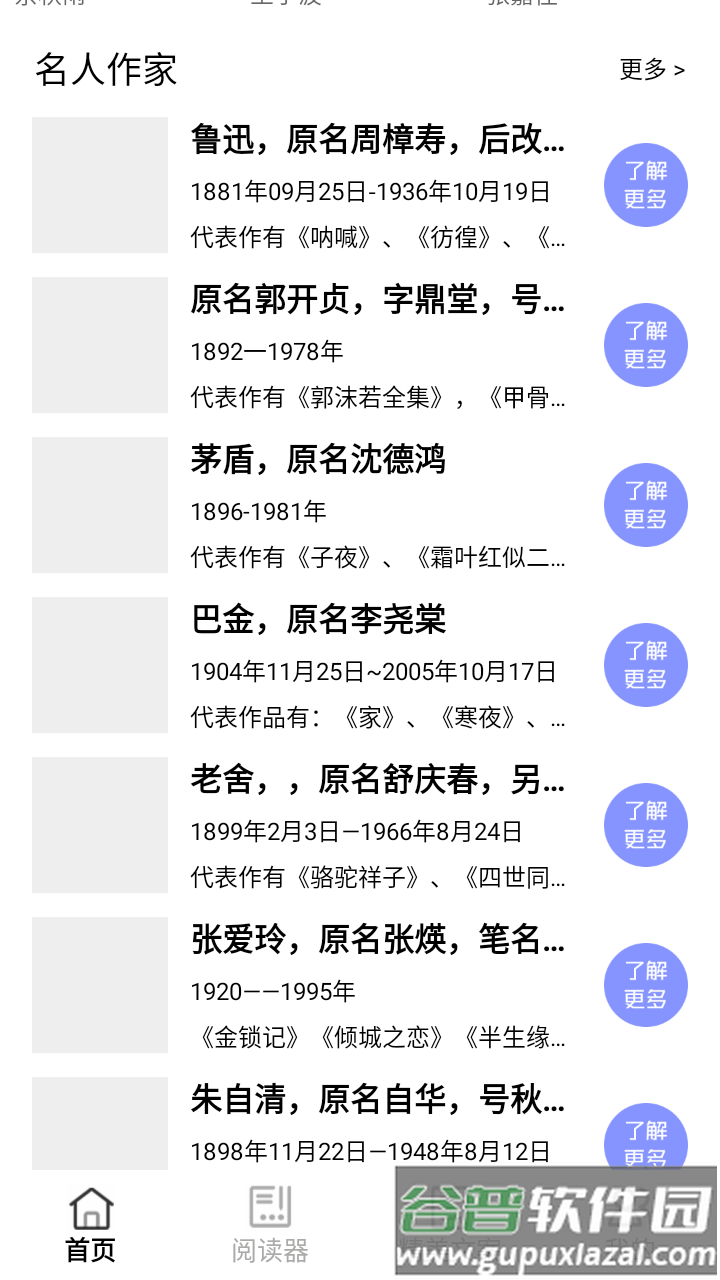Tap 了解更多 for 茅盾
This screenshot has height=1280, width=720.
click(x=645, y=505)
